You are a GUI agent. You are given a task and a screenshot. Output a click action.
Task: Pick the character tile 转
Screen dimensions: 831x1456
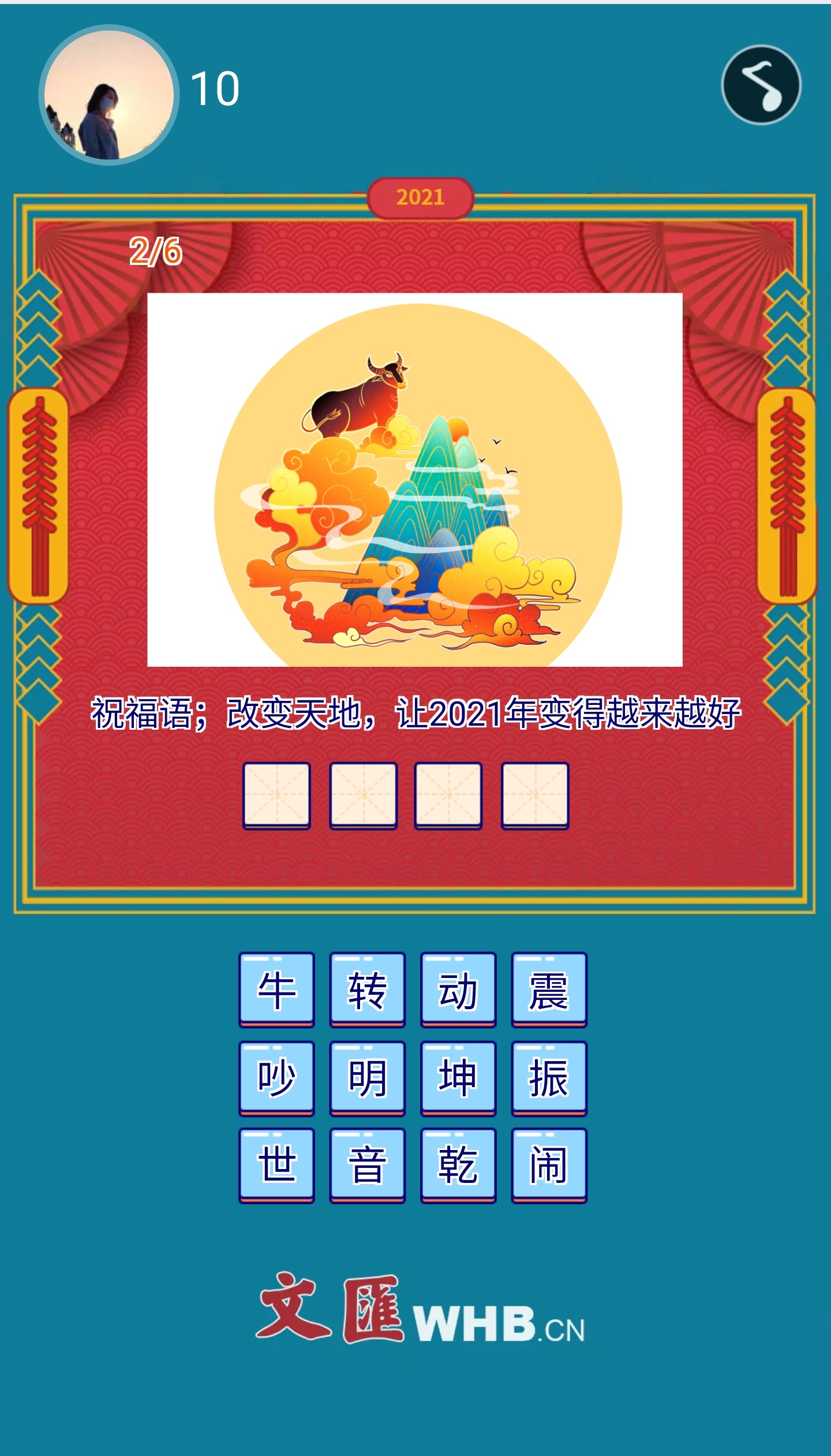point(367,990)
